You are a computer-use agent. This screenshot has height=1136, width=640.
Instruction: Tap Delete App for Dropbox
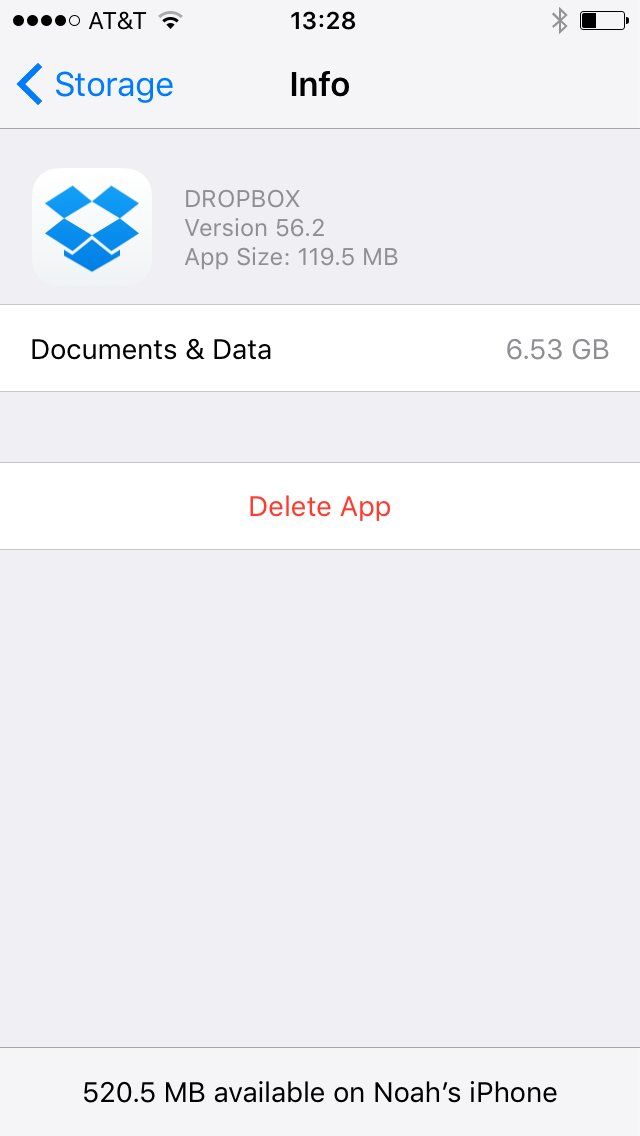(320, 507)
